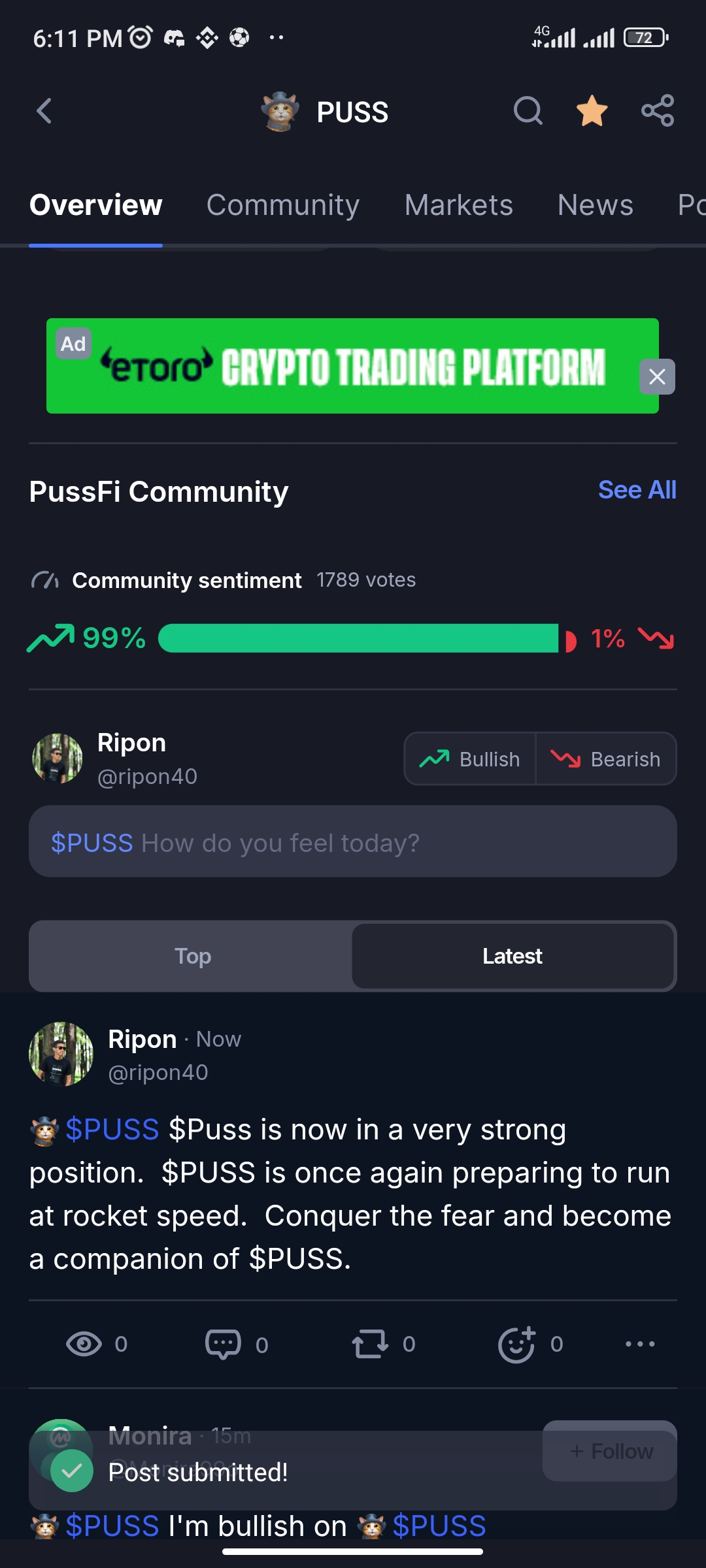706x1568 pixels.
Task: Show Top community posts
Action: tap(192, 956)
